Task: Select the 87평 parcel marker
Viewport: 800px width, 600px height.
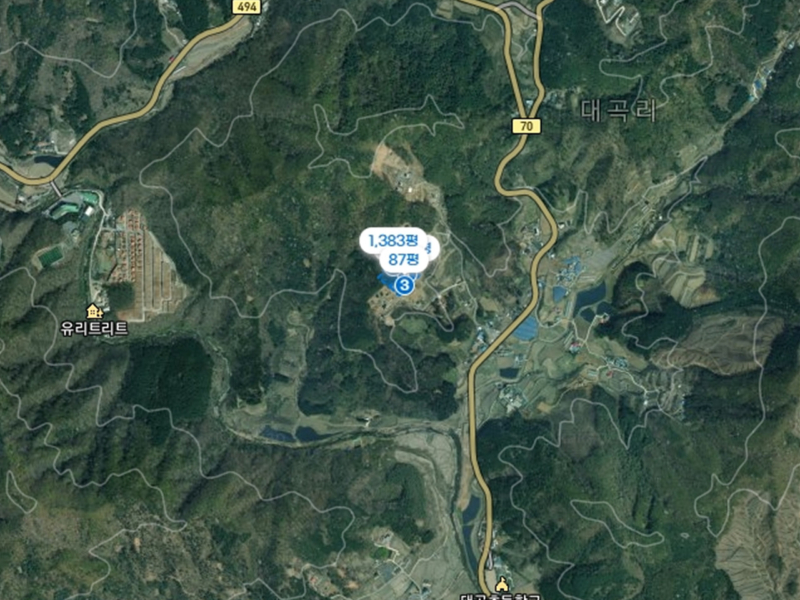Action: [407, 260]
